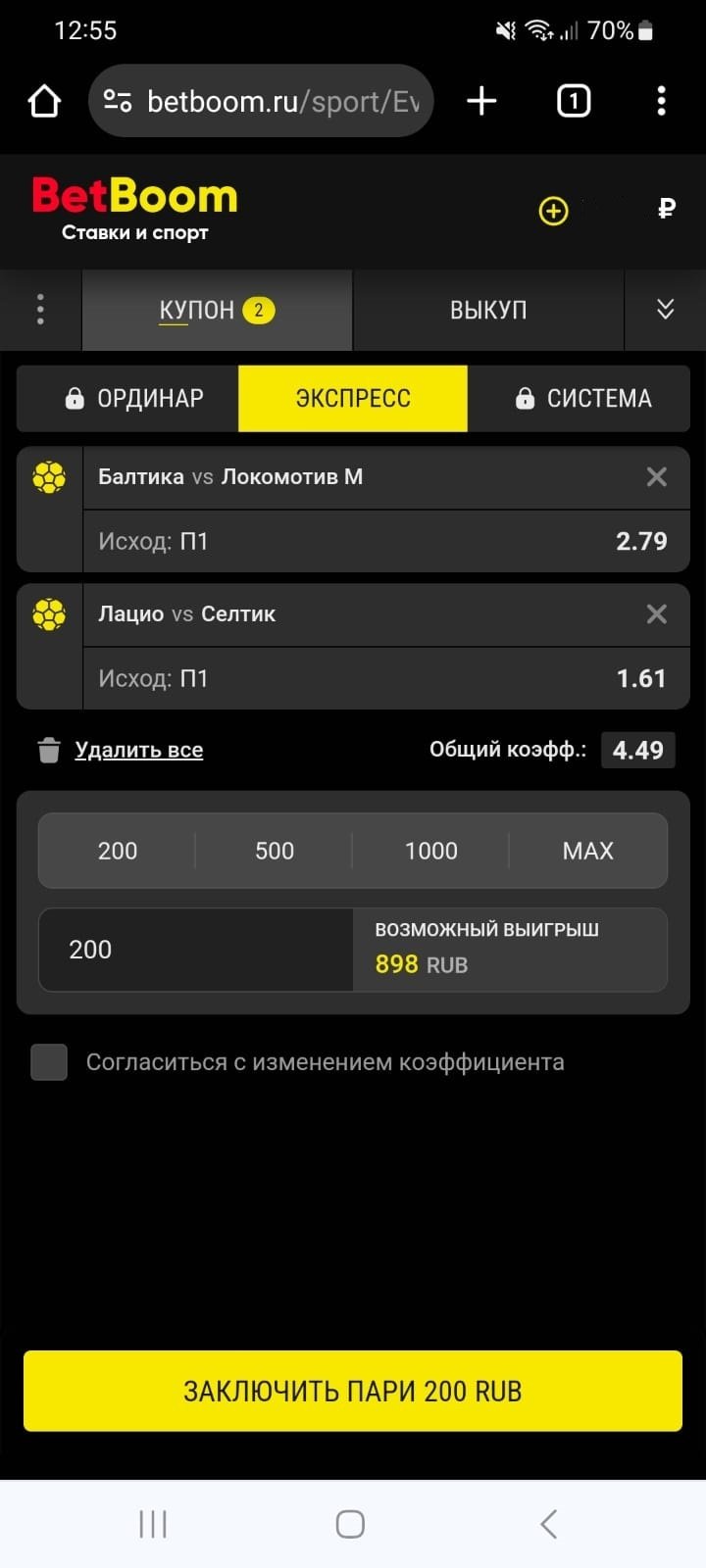
Task: Collapse the coupon with the double chevron
Action: coord(665,310)
